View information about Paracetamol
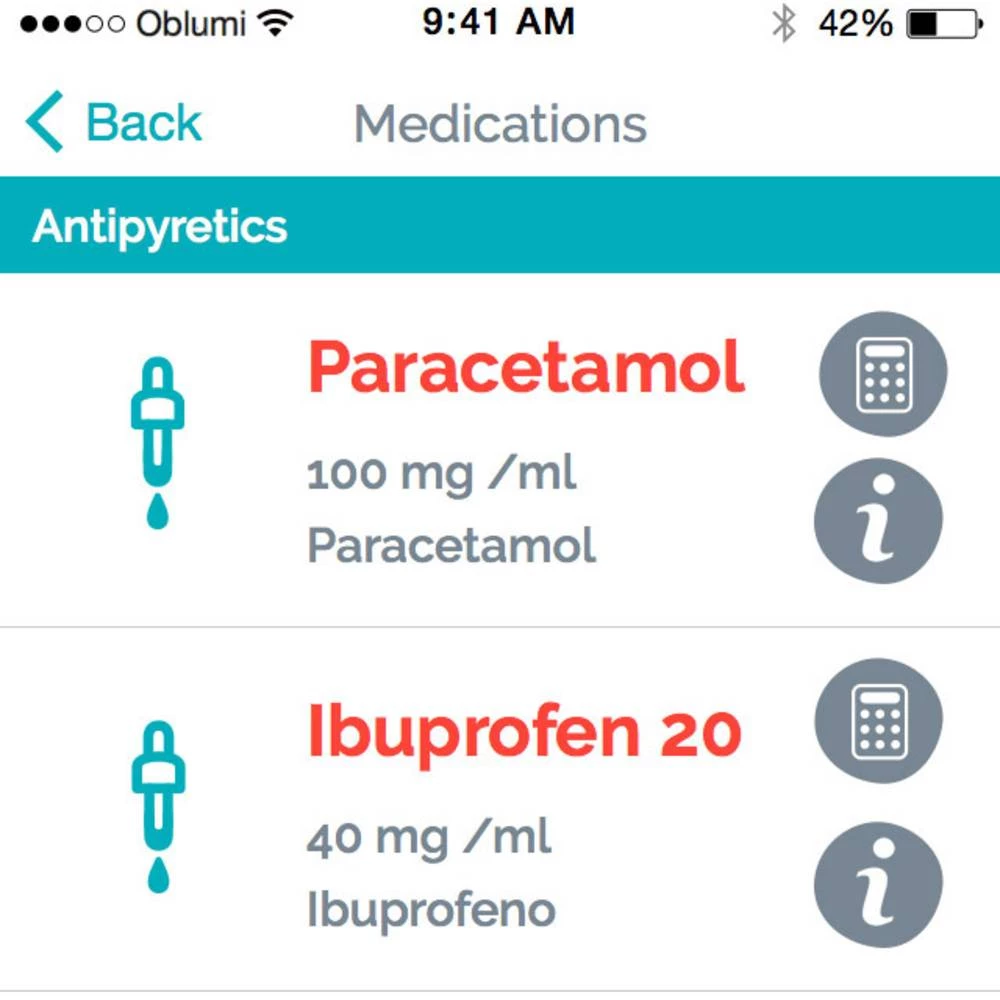Image resolution: width=1000 pixels, height=1000 pixels. tap(879, 521)
